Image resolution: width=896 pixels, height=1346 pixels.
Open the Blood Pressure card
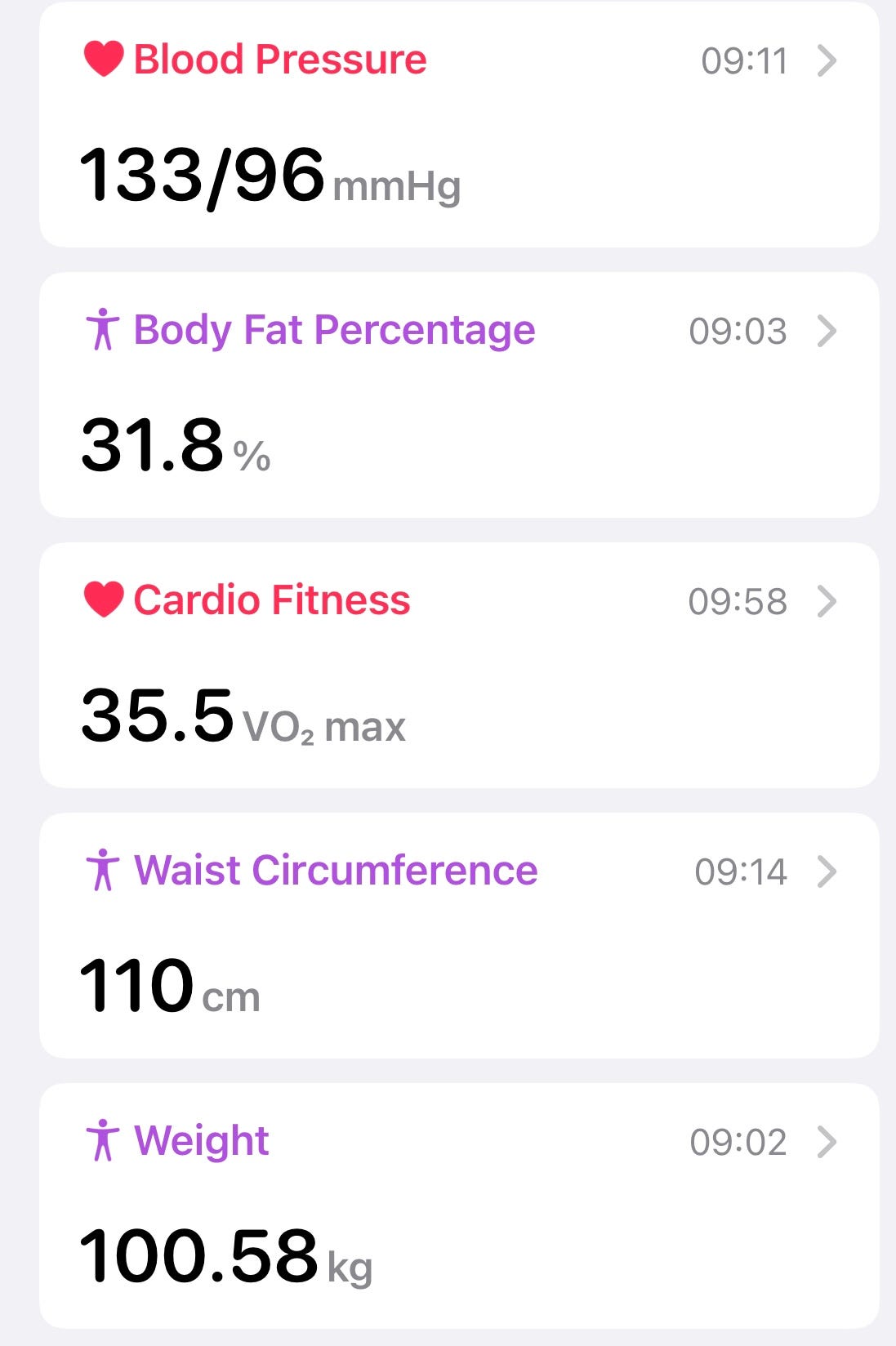458,124
